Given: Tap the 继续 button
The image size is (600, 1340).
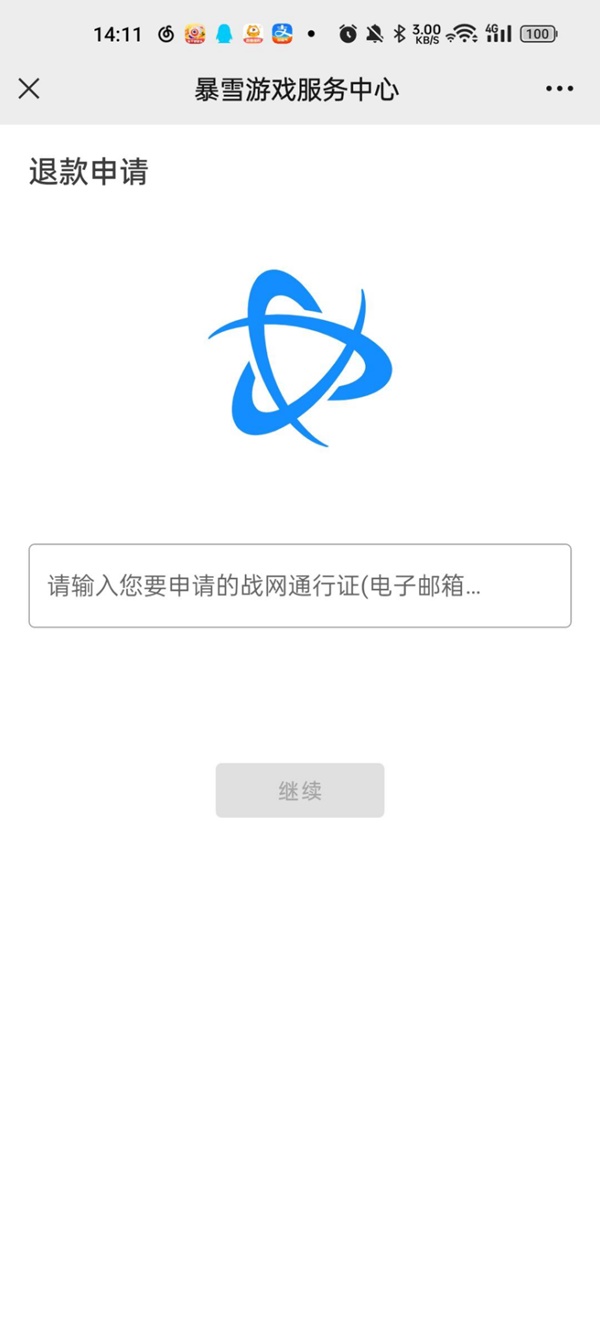Looking at the screenshot, I should click(300, 791).
